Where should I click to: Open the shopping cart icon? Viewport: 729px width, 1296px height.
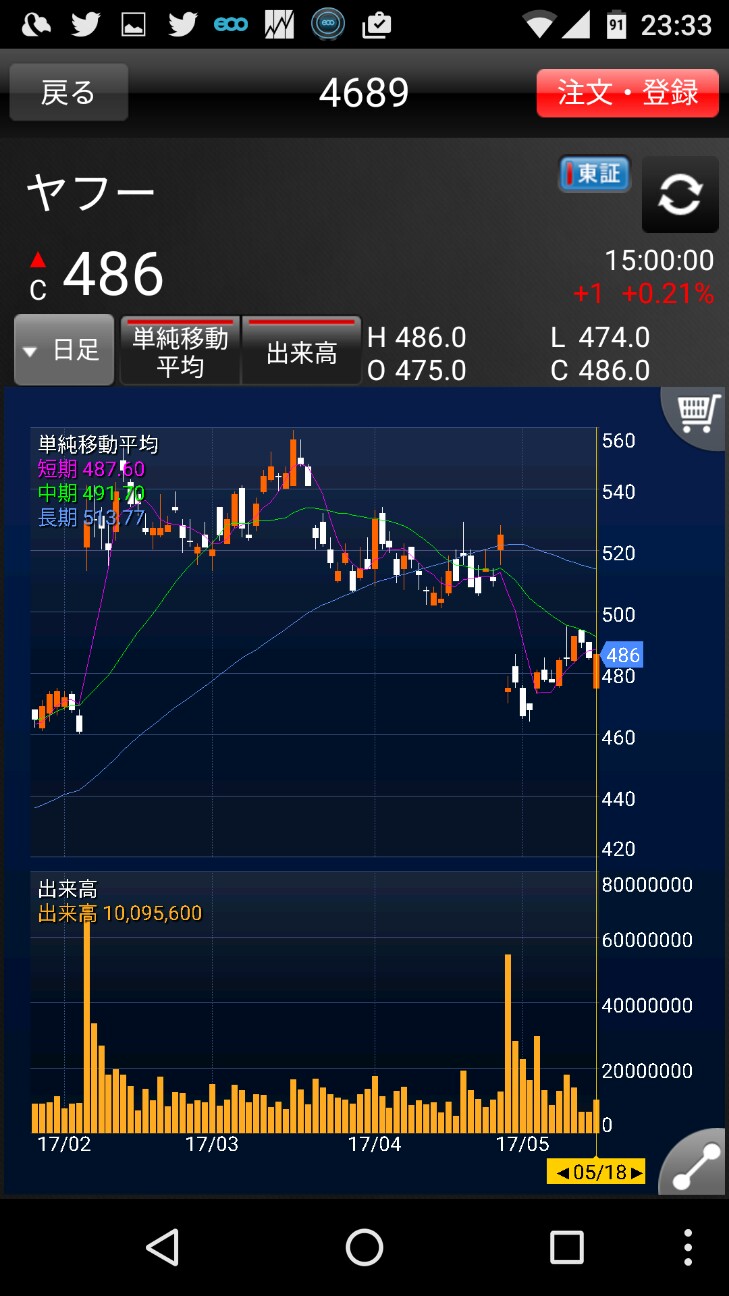click(698, 411)
